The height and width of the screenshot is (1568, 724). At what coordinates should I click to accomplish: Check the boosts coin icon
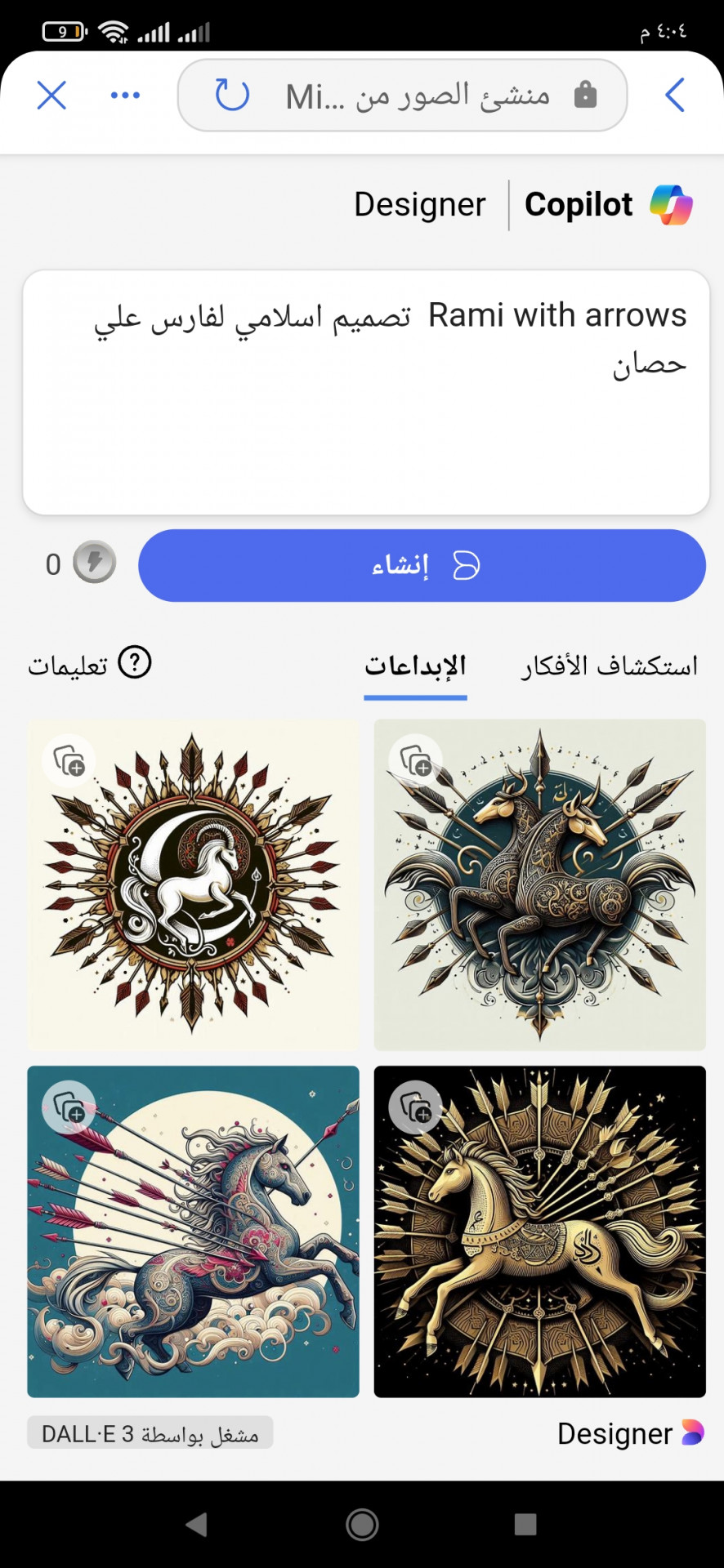point(94,563)
